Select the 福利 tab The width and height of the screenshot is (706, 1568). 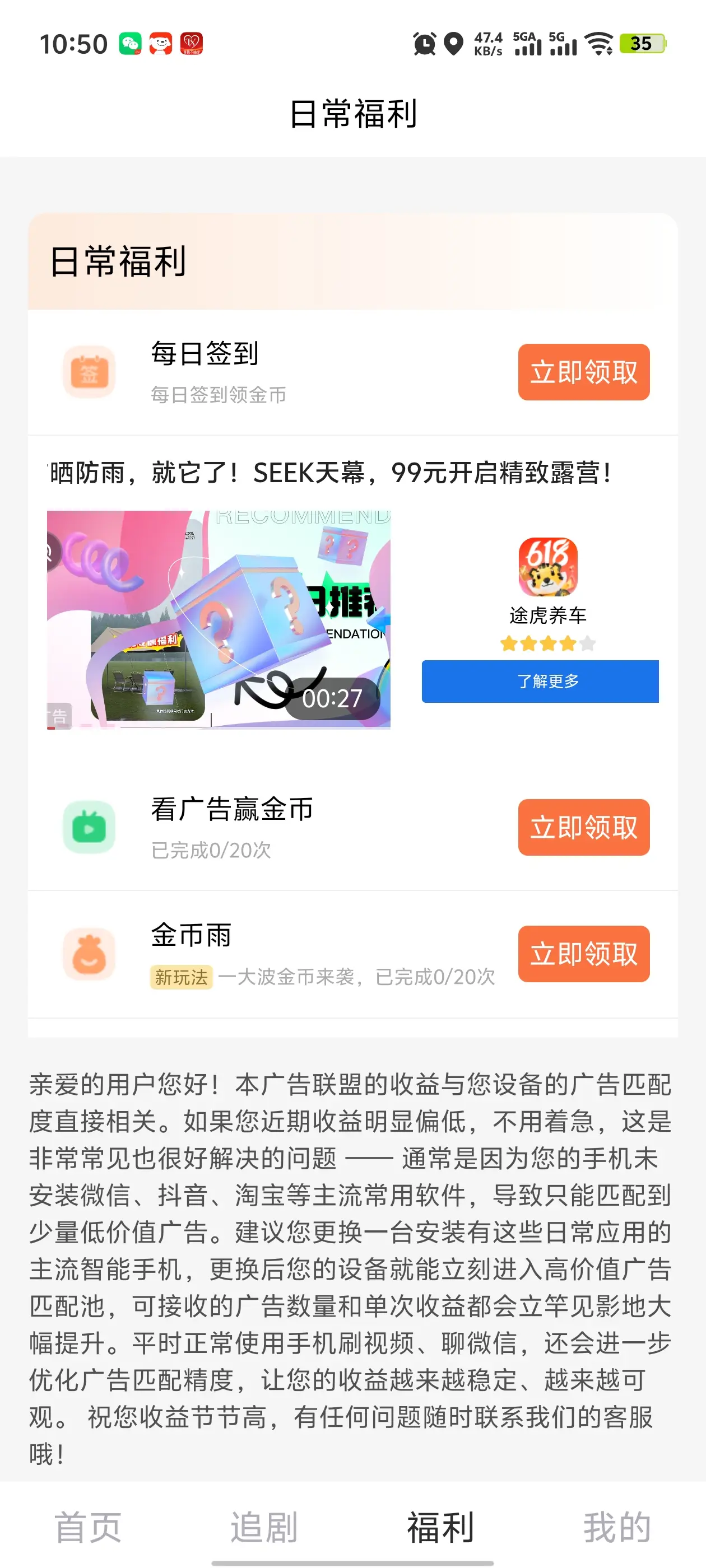coord(440,1527)
